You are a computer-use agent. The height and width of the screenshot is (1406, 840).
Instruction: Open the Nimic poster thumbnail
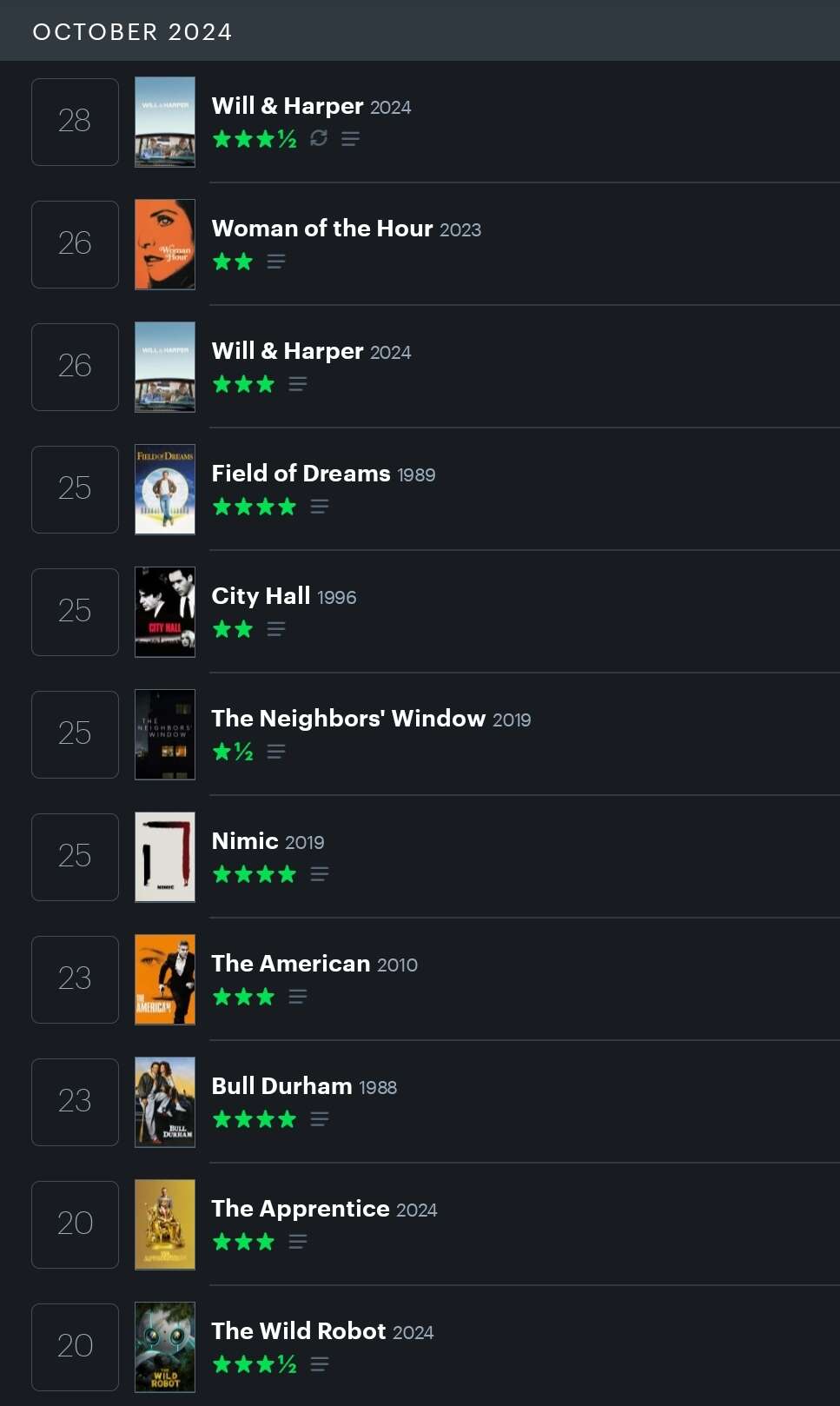(165, 857)
